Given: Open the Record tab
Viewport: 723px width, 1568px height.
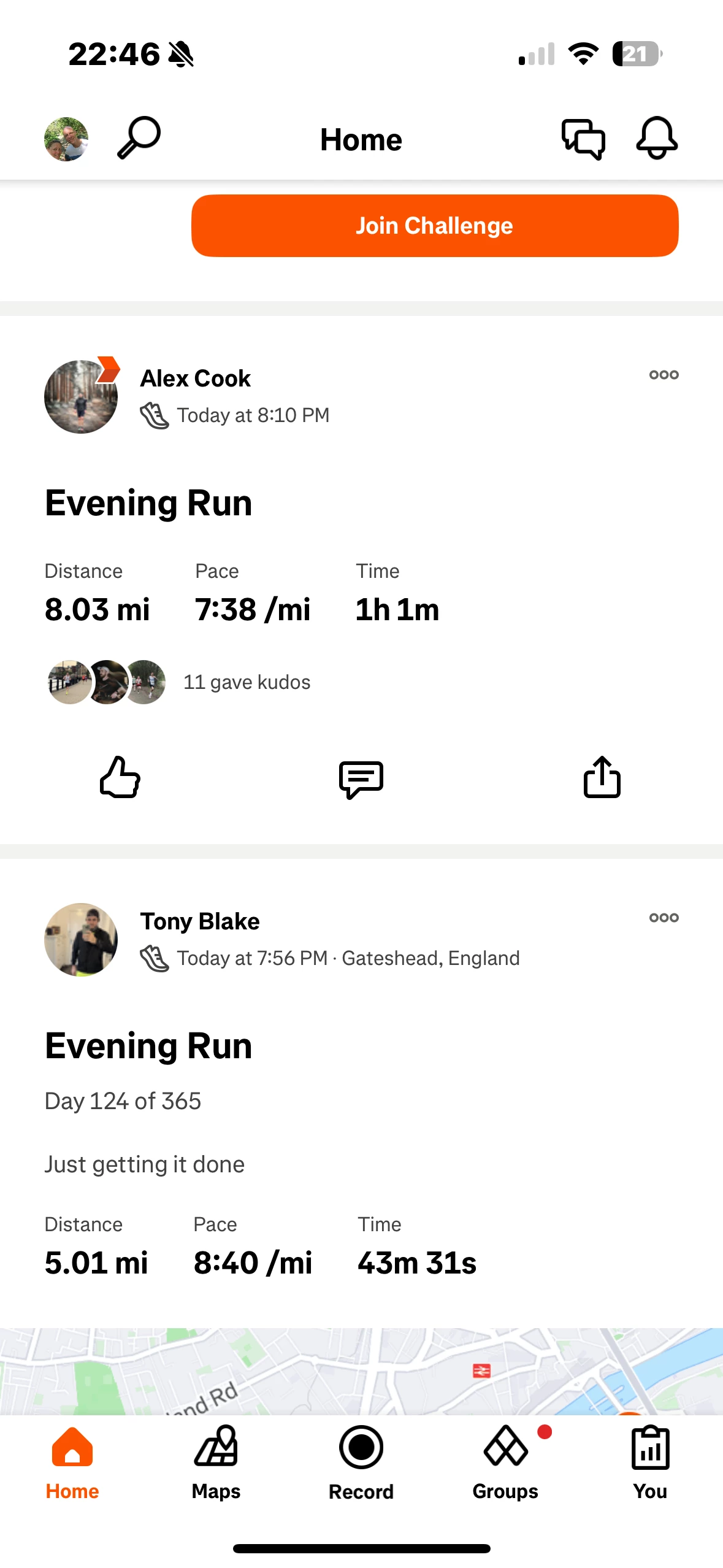Looking at the screenshot, I should 361,1463.
